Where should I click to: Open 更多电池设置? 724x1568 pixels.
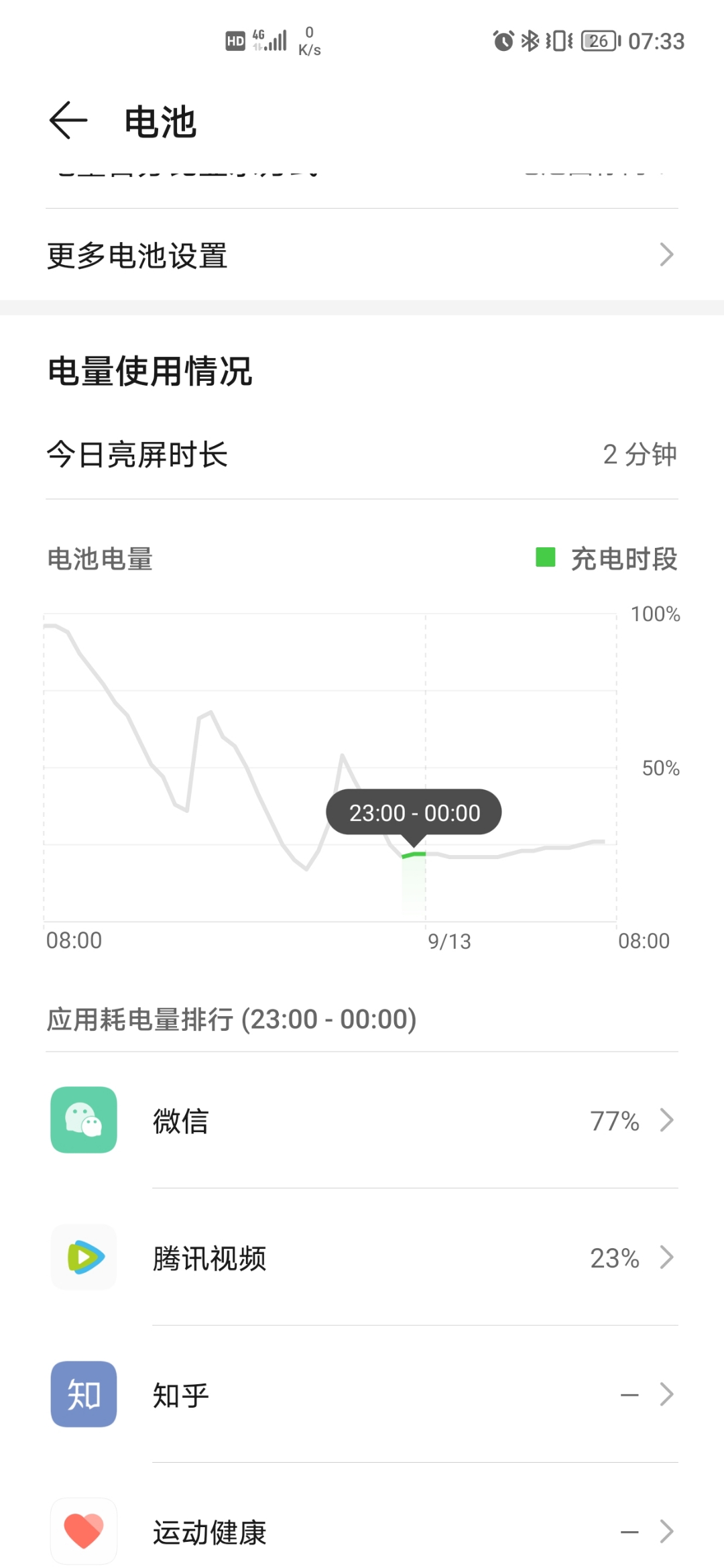coord(362,255)
